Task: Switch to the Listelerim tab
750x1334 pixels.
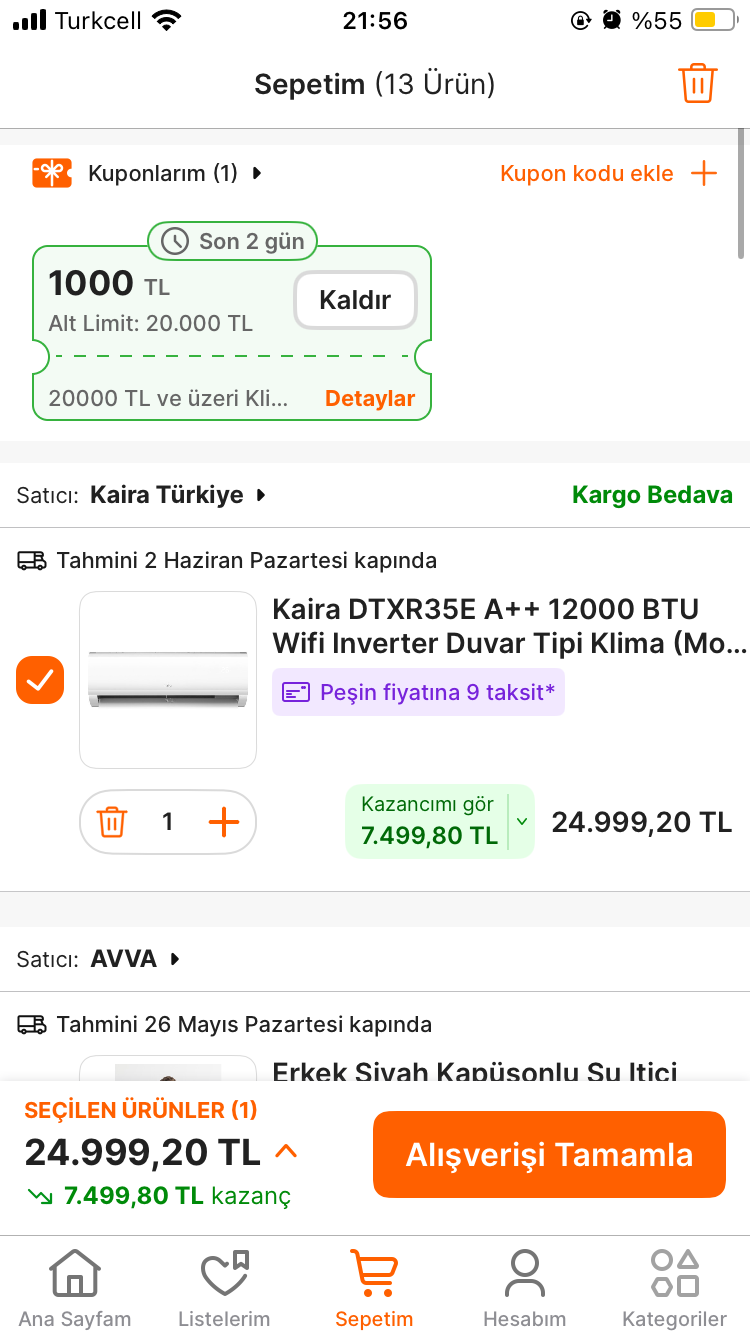Action: point(224,1289)
